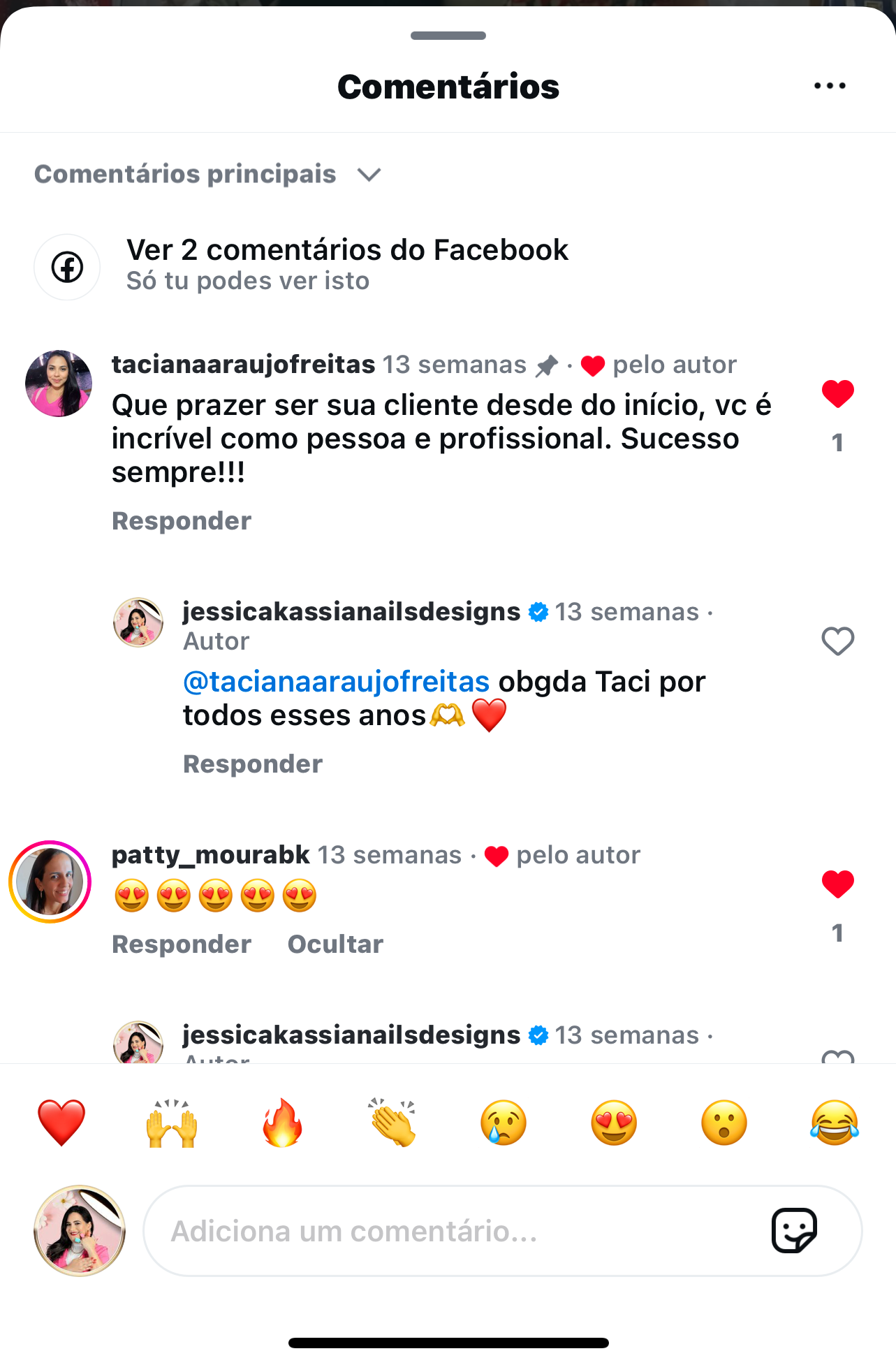896x1365 pixels.
Task: Open patty_mourabk's profile picture
Action: coord(50,882)
